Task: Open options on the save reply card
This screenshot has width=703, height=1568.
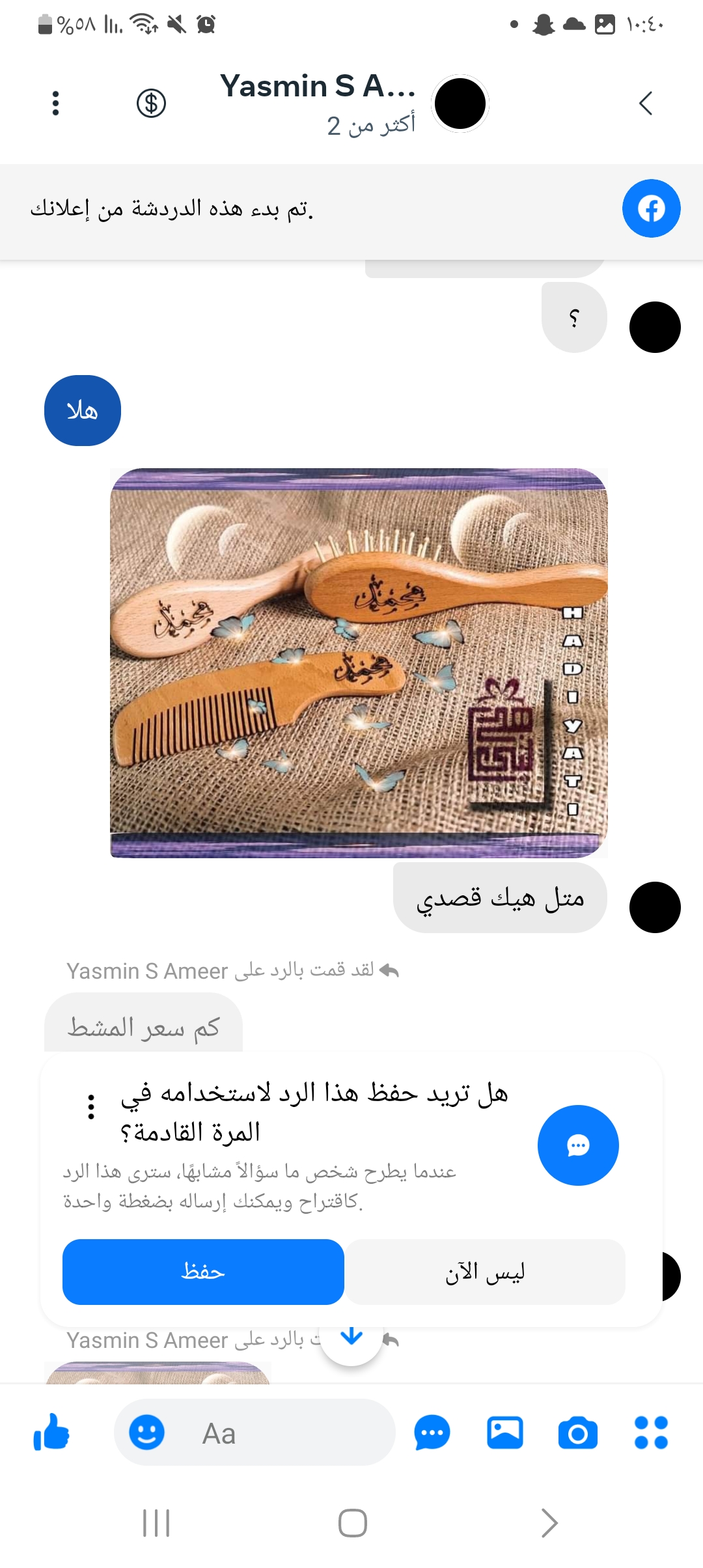Action: tap(91, 1107)
